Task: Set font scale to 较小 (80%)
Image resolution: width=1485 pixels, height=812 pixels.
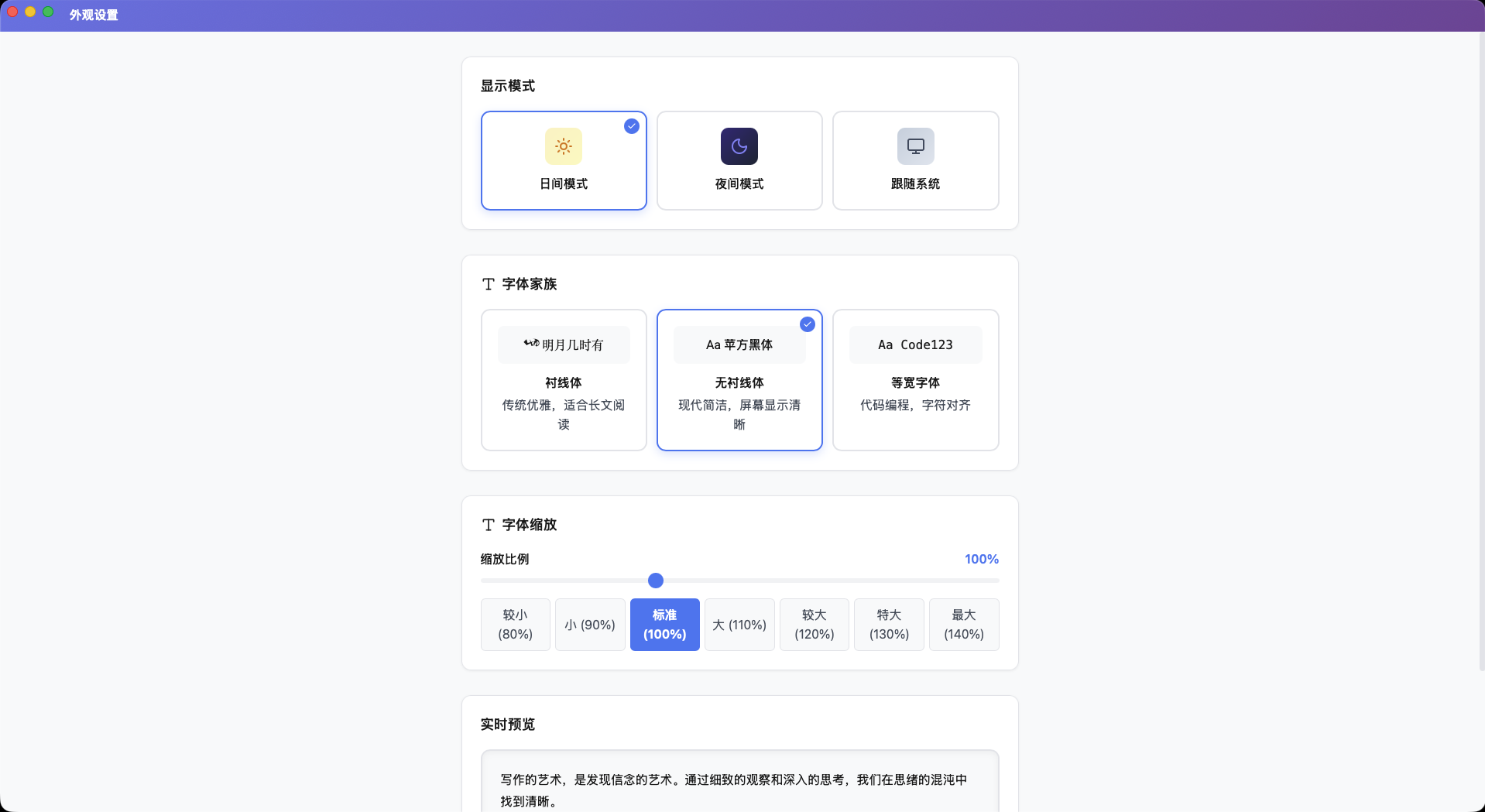Action: [x=516, y=625]
